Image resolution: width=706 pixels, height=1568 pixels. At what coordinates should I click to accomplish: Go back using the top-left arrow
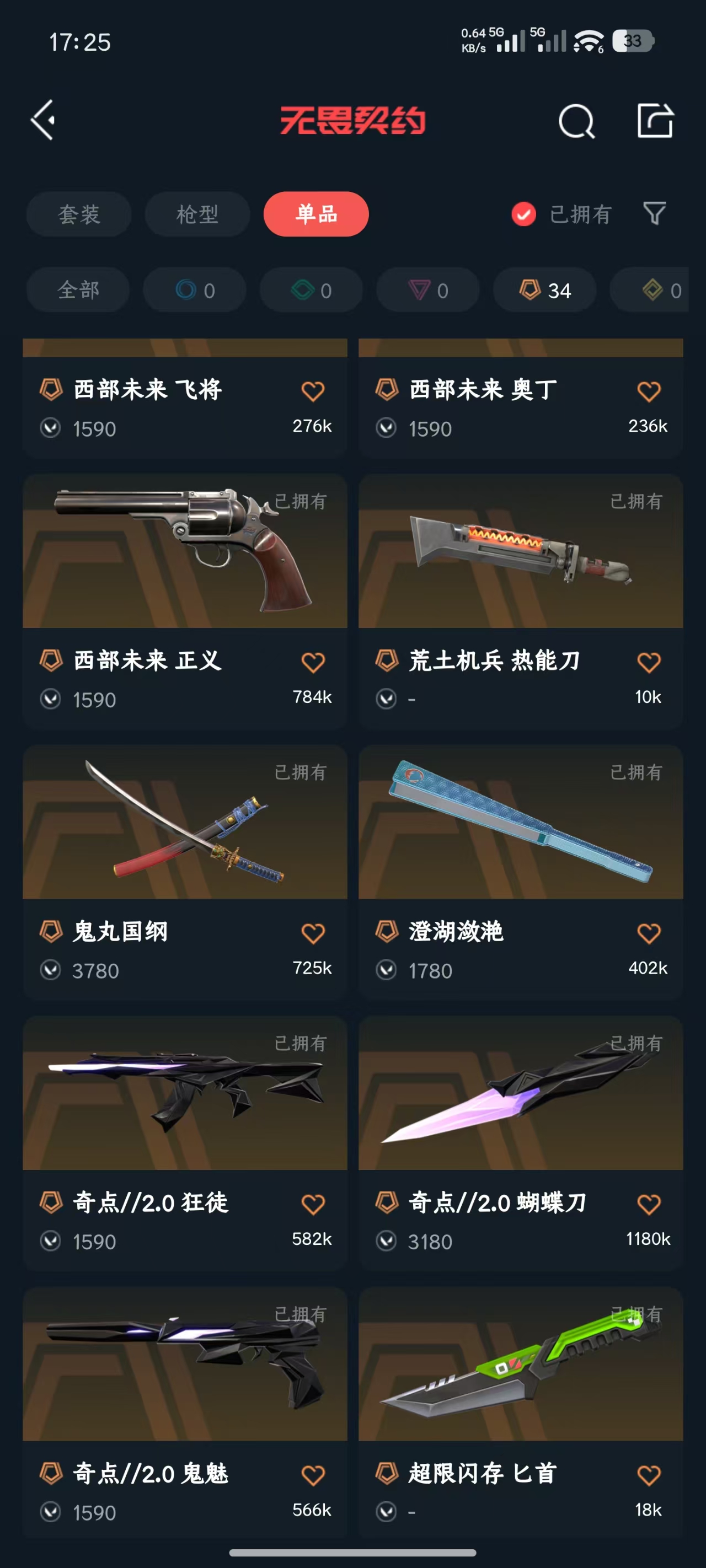pyautogui.click(x=43, y=120)
